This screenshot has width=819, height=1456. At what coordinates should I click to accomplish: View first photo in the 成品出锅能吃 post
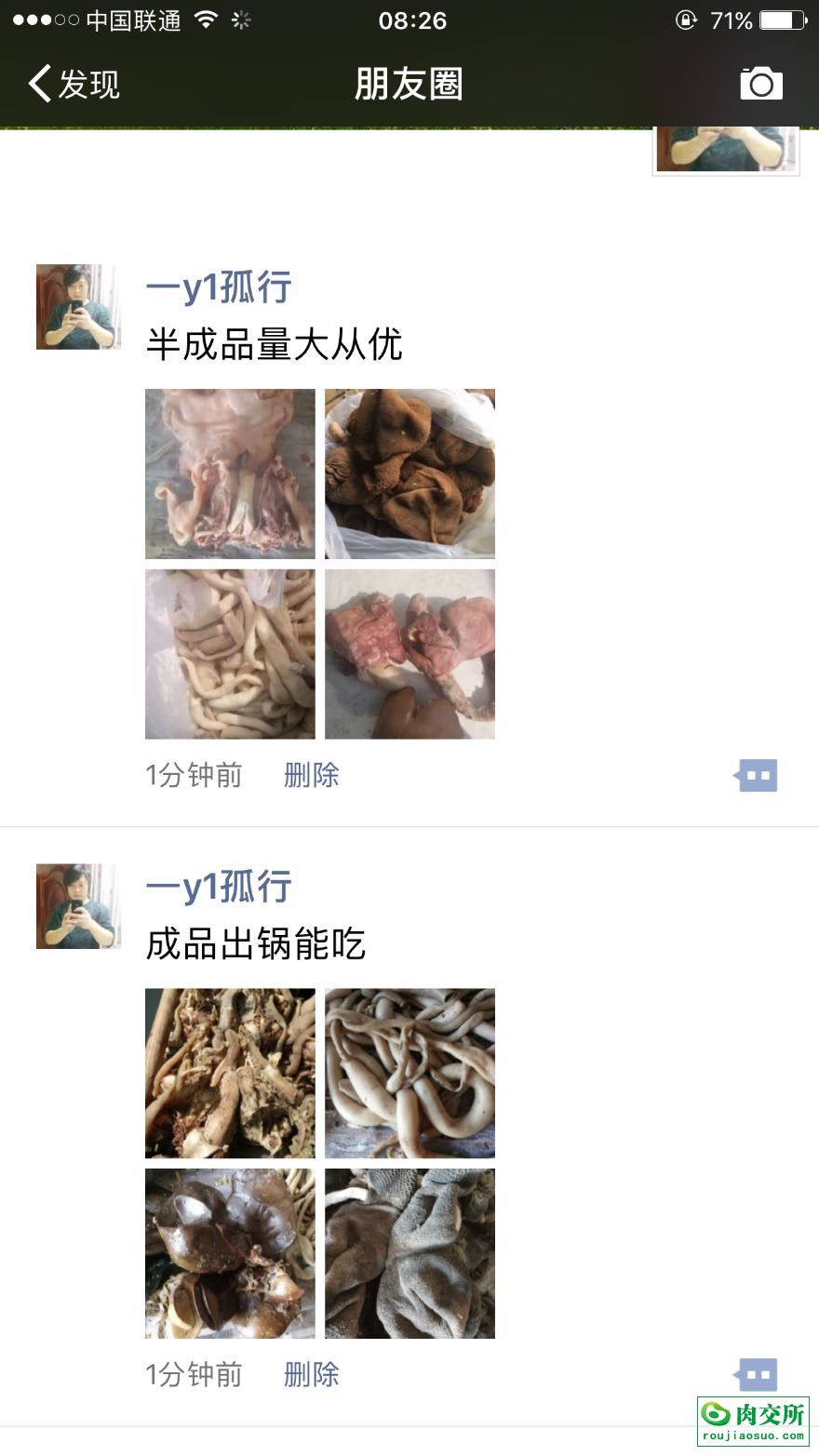(230, 1073)
